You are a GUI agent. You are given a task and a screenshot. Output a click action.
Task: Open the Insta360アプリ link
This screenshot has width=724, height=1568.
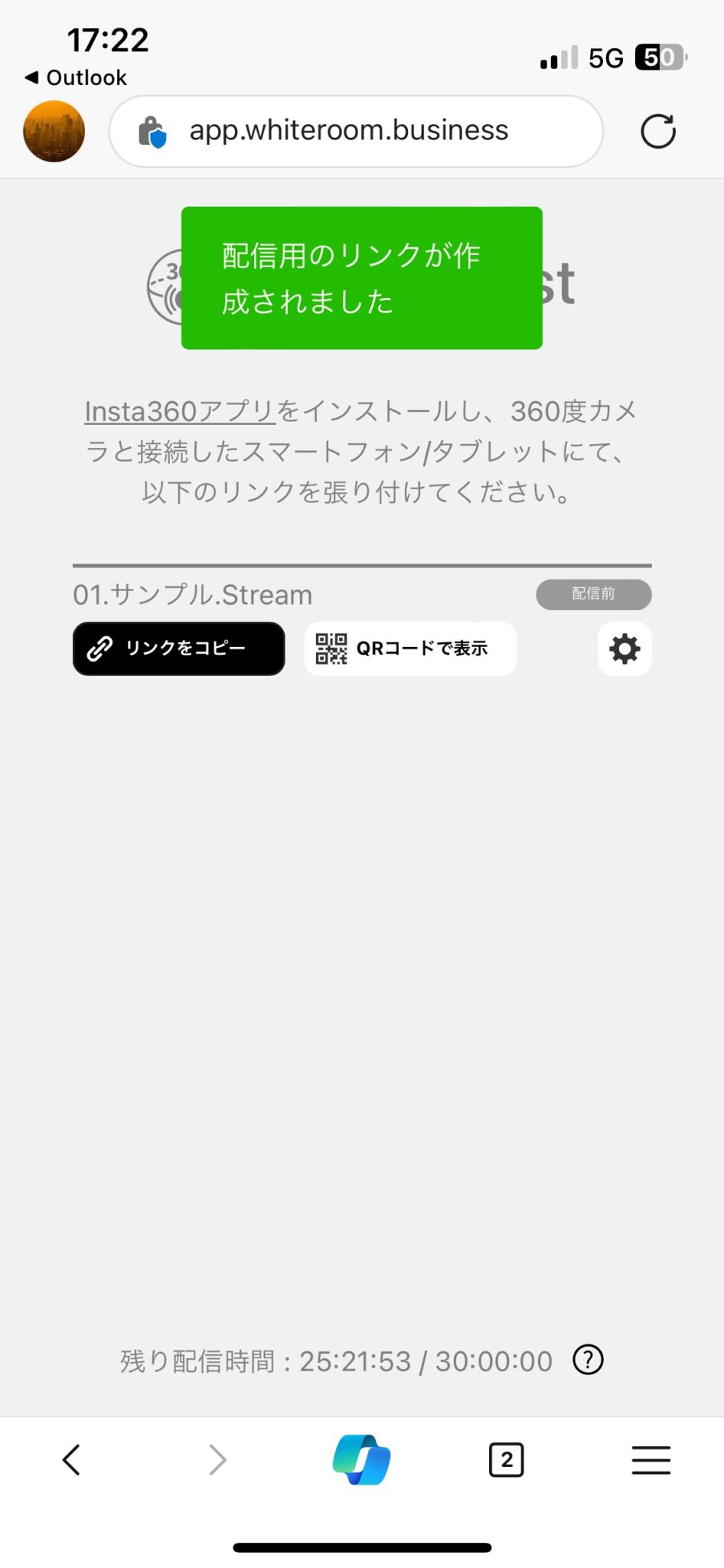[x=179, y=411]
